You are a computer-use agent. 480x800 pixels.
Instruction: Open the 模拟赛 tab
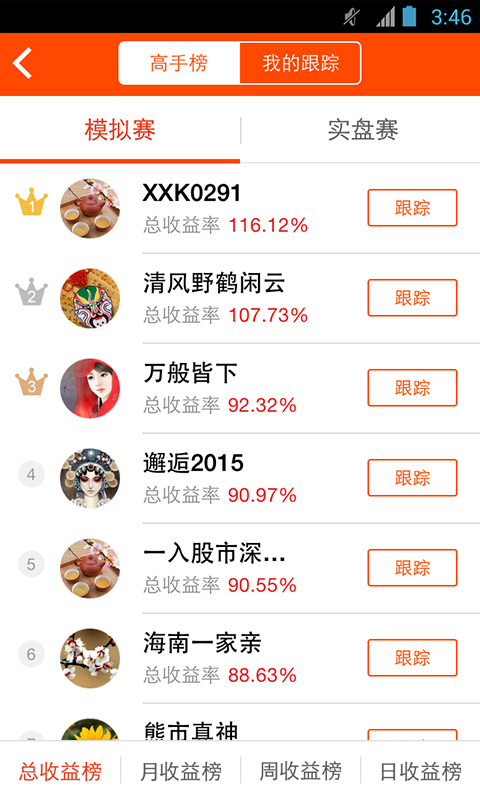click(x=120, y=130)
